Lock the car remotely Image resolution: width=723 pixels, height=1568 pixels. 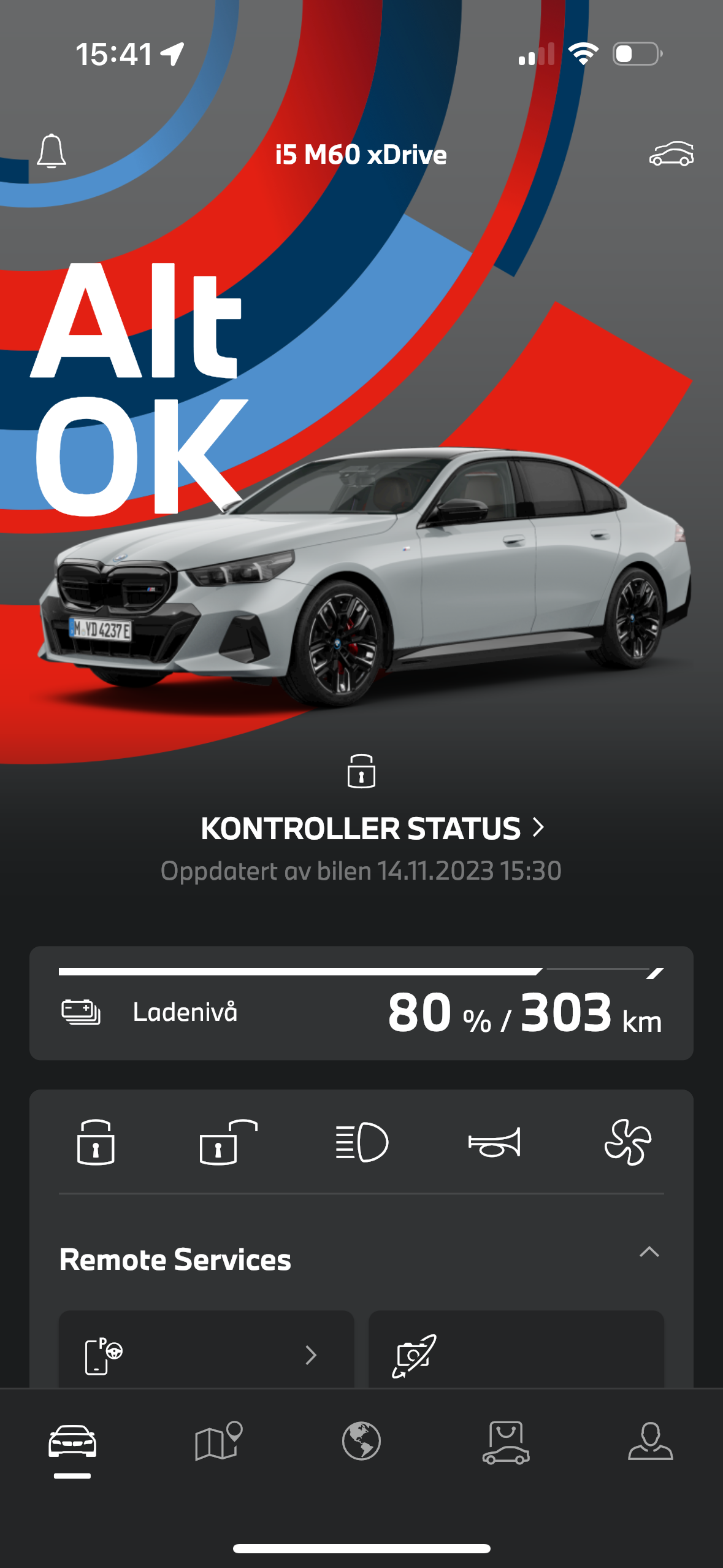(x=96, y=1142)
